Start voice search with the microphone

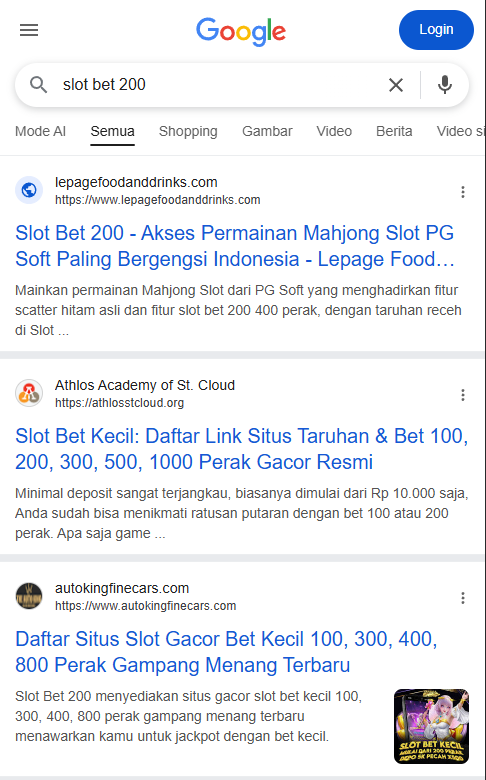tap(445, 85)
